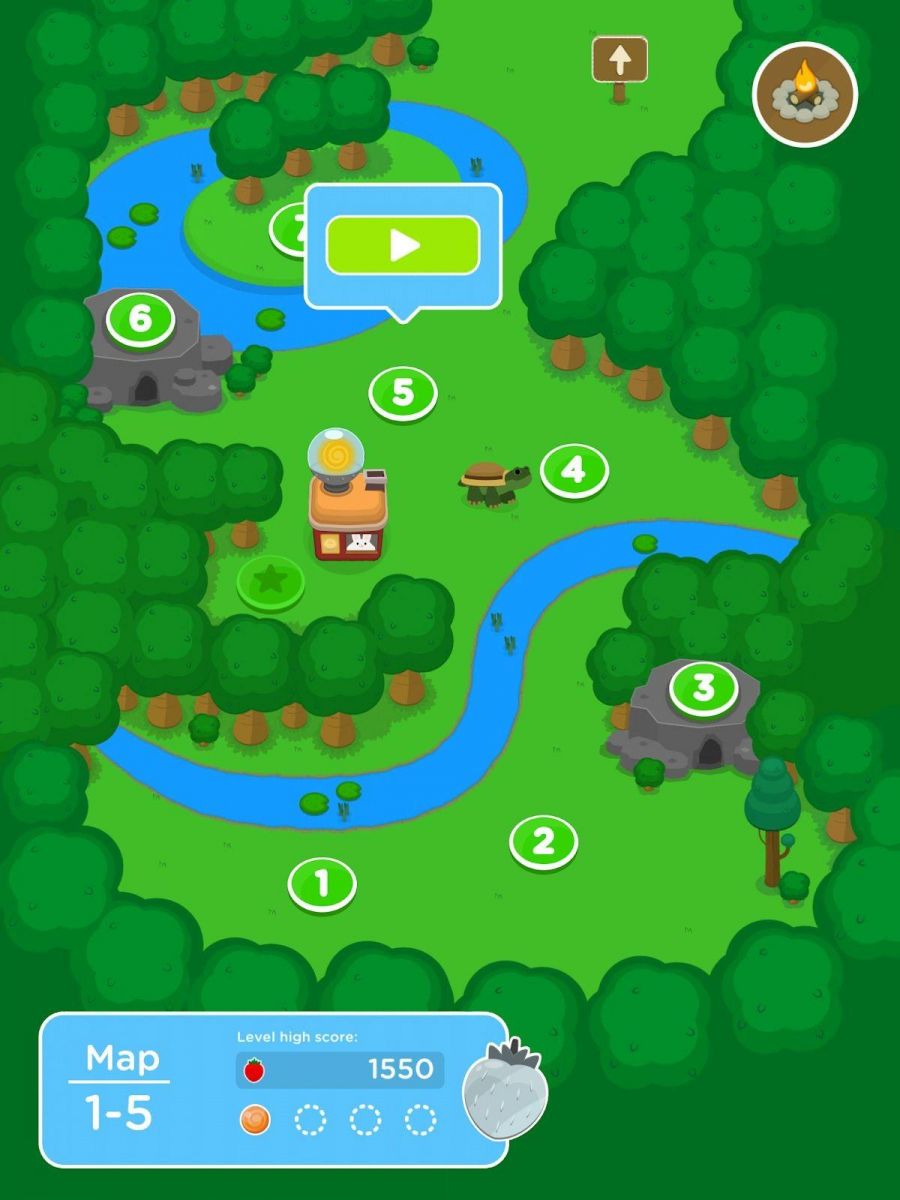Tap the level 5 node
The width and height of the screenshot is (900, 1200).
coord(402,393)
